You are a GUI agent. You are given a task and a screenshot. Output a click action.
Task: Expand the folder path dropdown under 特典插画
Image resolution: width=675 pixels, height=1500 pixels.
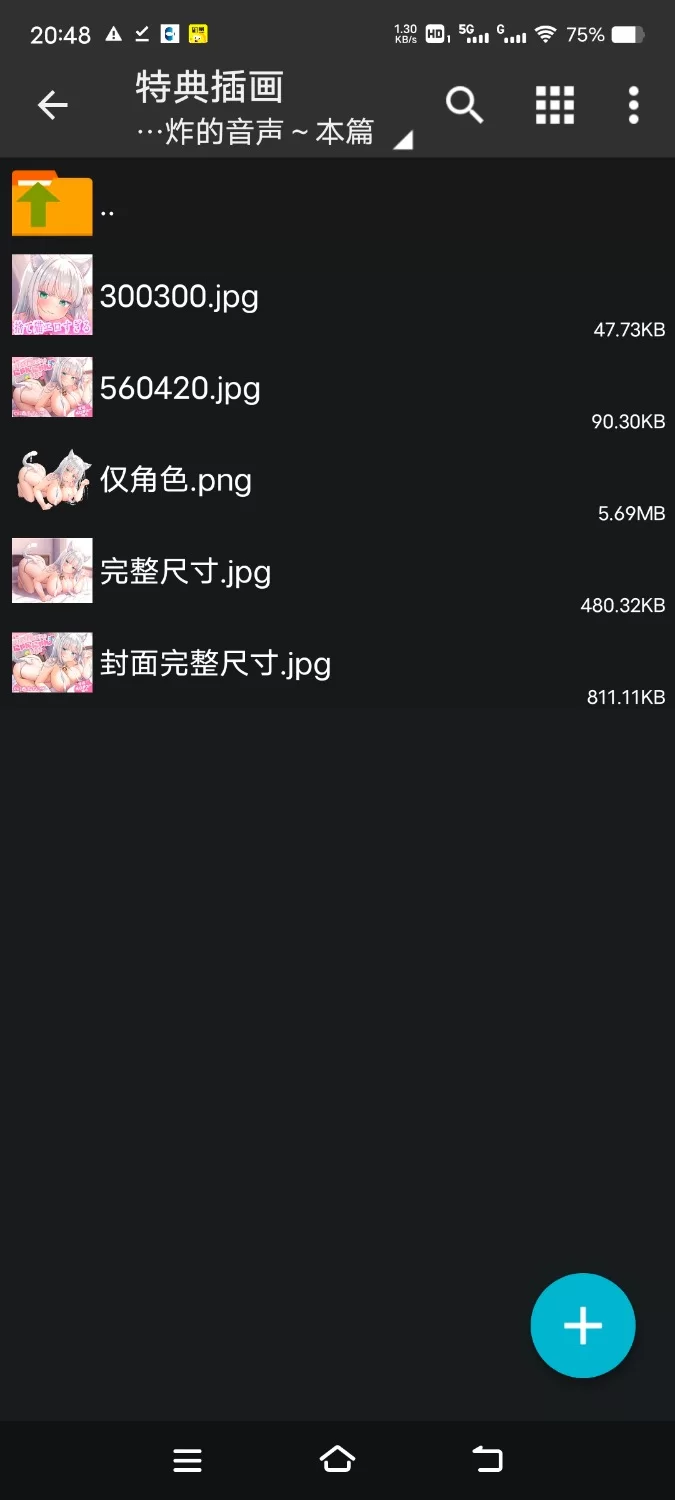click(x=403, y=140)
